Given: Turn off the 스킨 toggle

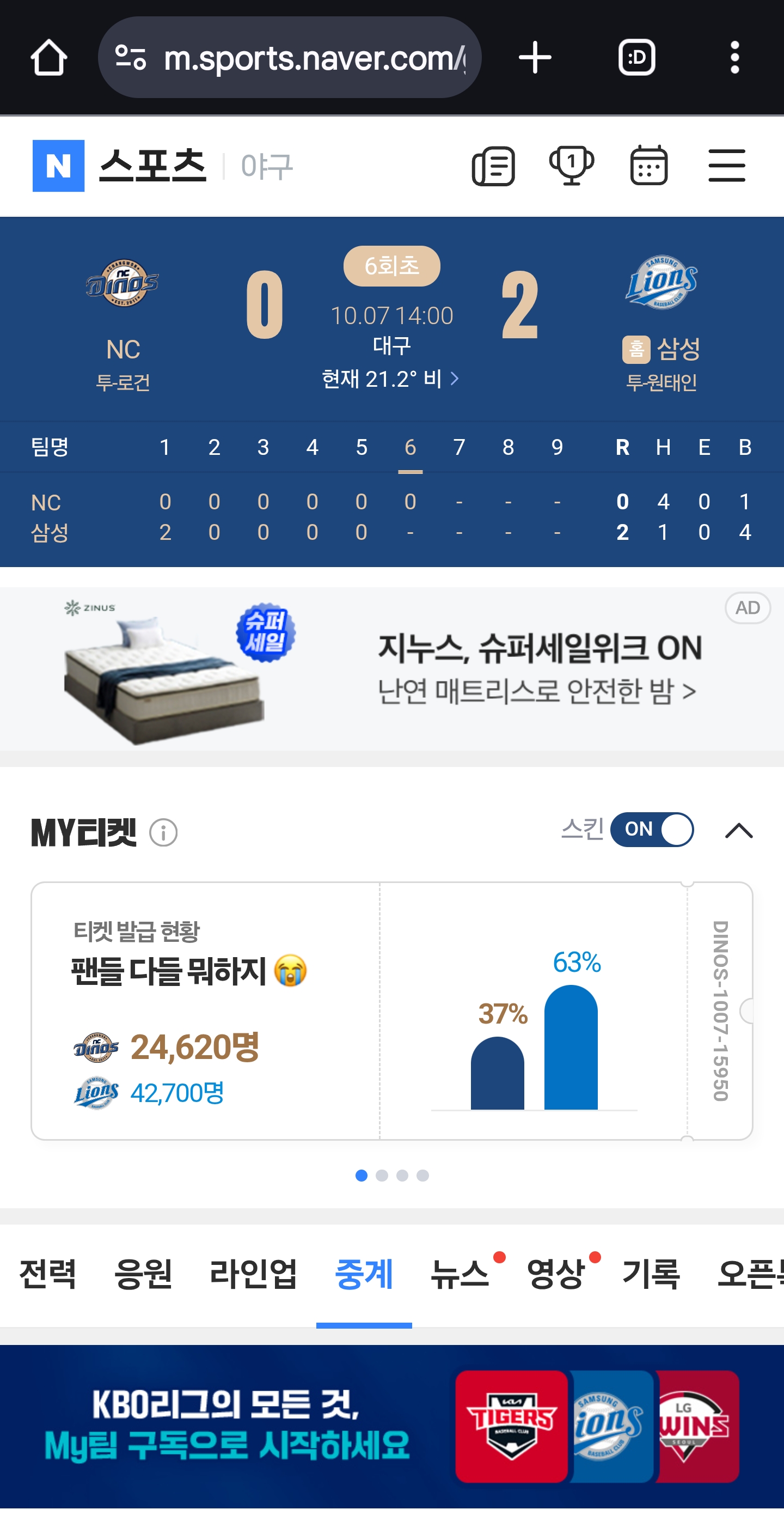Looking at the screenshot, I should tap(652, 829).
